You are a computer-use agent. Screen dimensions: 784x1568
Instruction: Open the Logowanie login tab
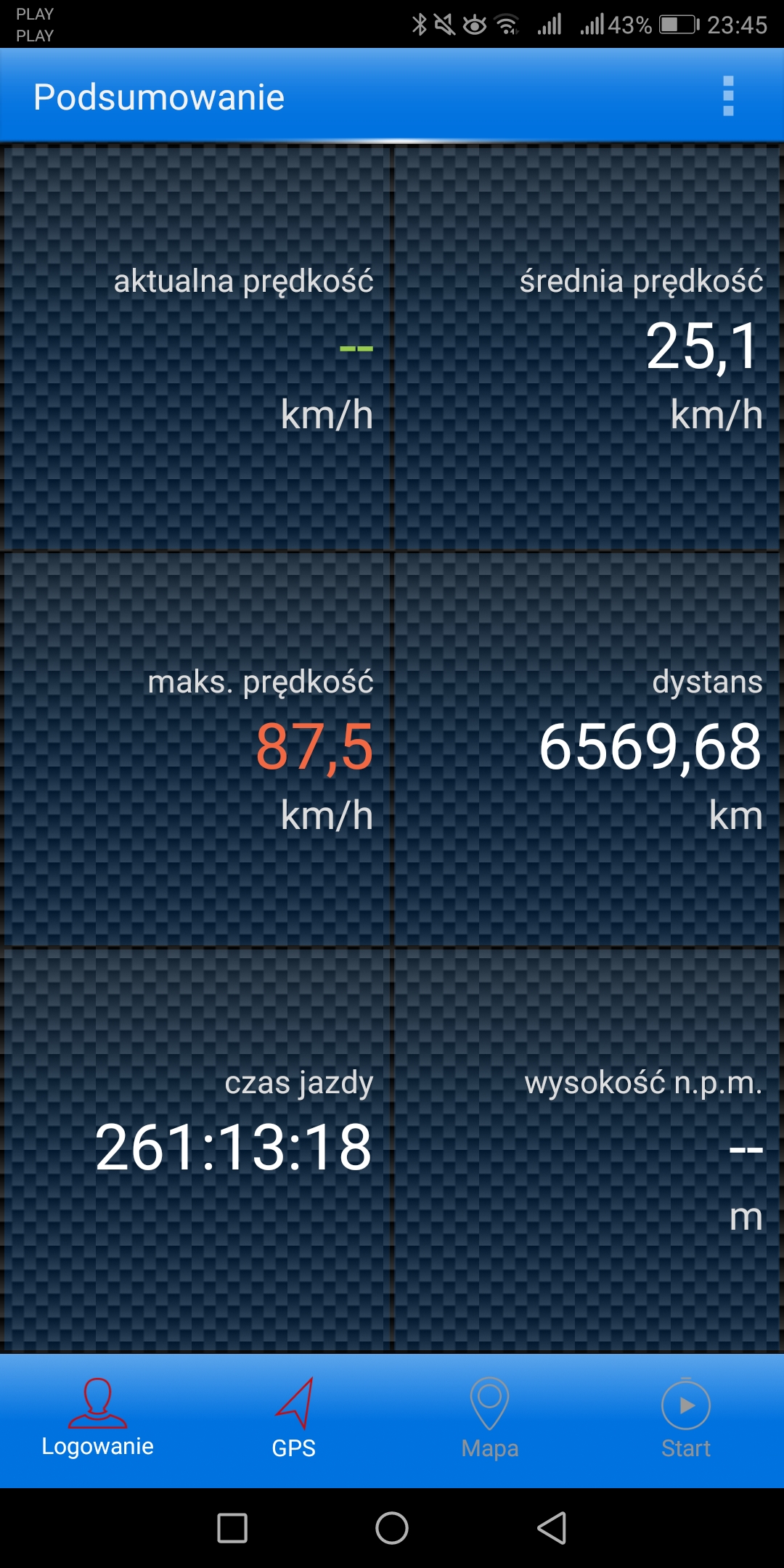[x=97, y=1419]
